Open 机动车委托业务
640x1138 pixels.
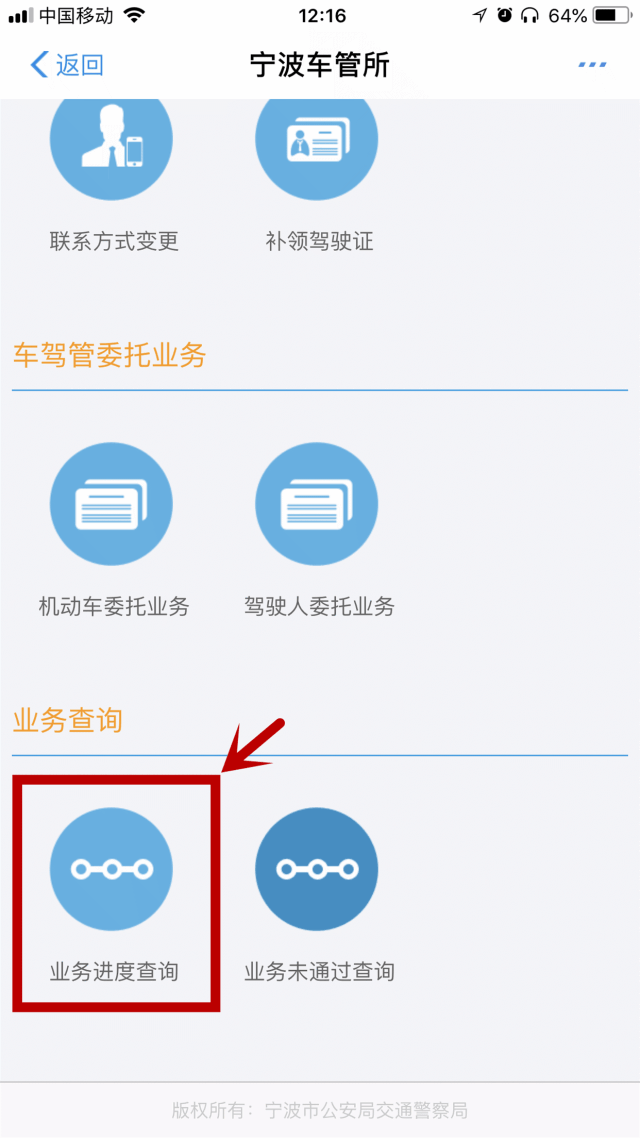pos(111,505)
